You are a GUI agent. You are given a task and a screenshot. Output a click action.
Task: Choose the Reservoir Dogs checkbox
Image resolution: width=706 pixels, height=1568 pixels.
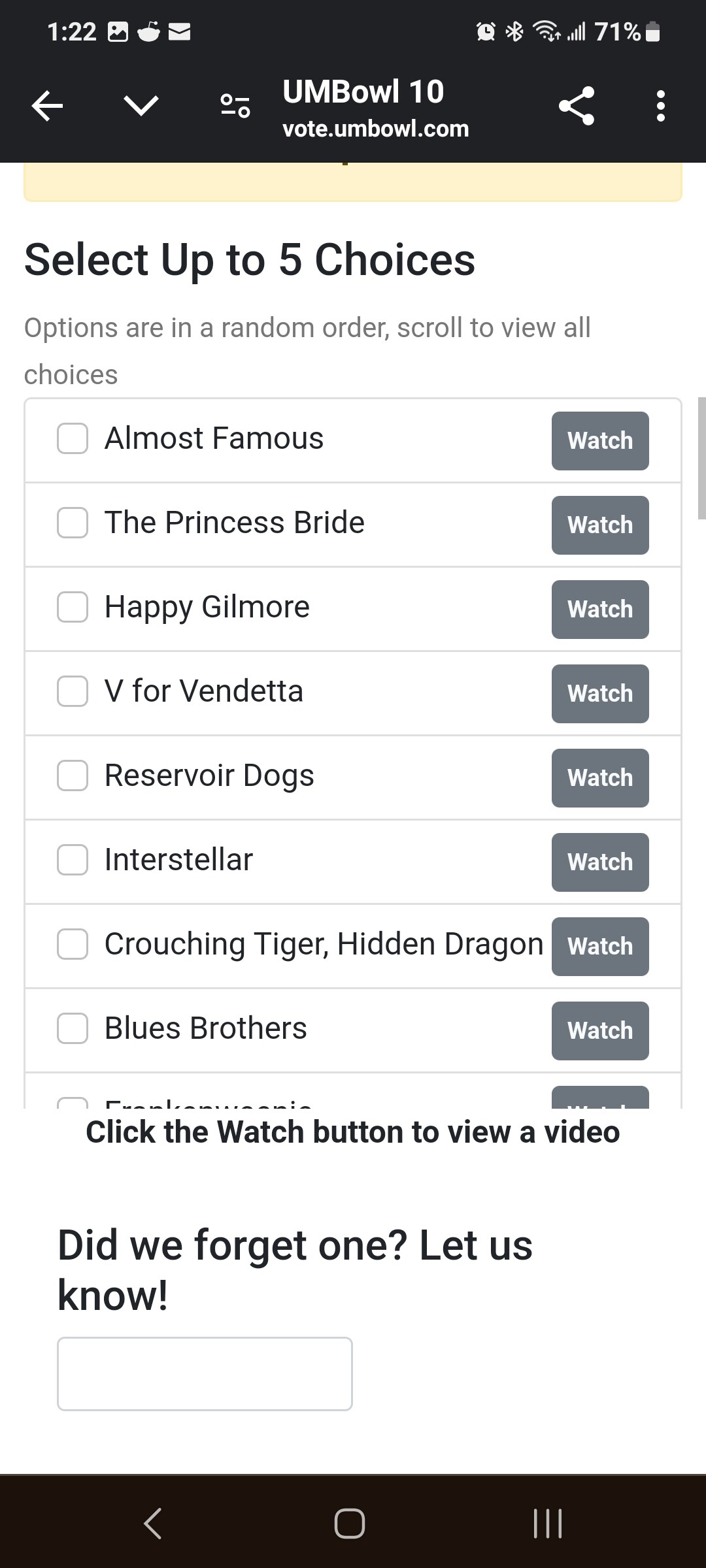[x=73, y=776]
